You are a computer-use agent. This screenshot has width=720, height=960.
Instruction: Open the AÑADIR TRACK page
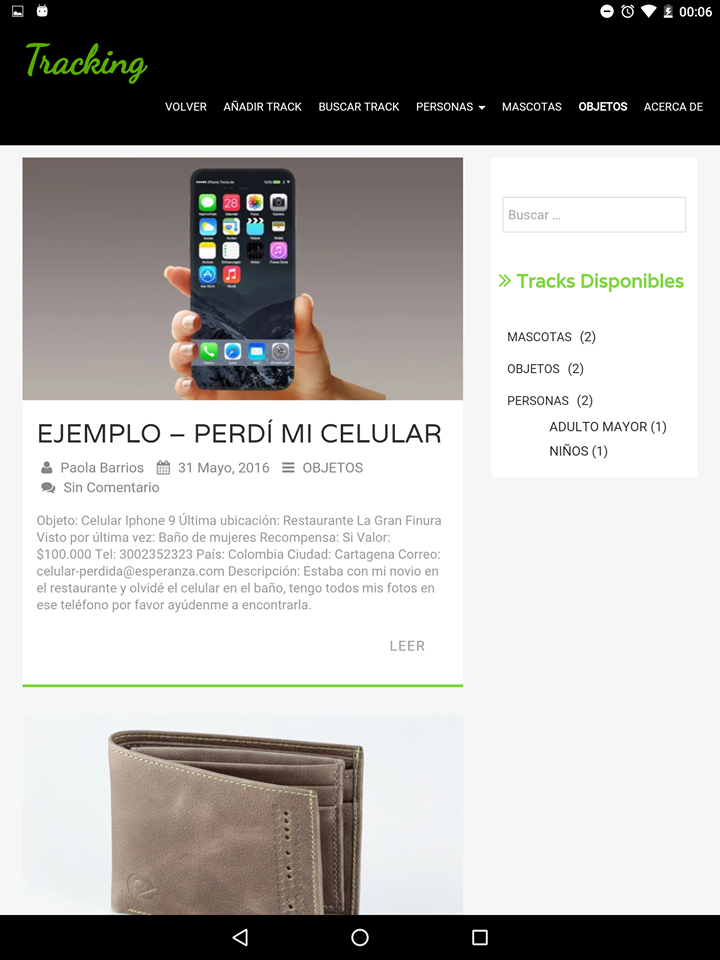(x=262, y=107)
